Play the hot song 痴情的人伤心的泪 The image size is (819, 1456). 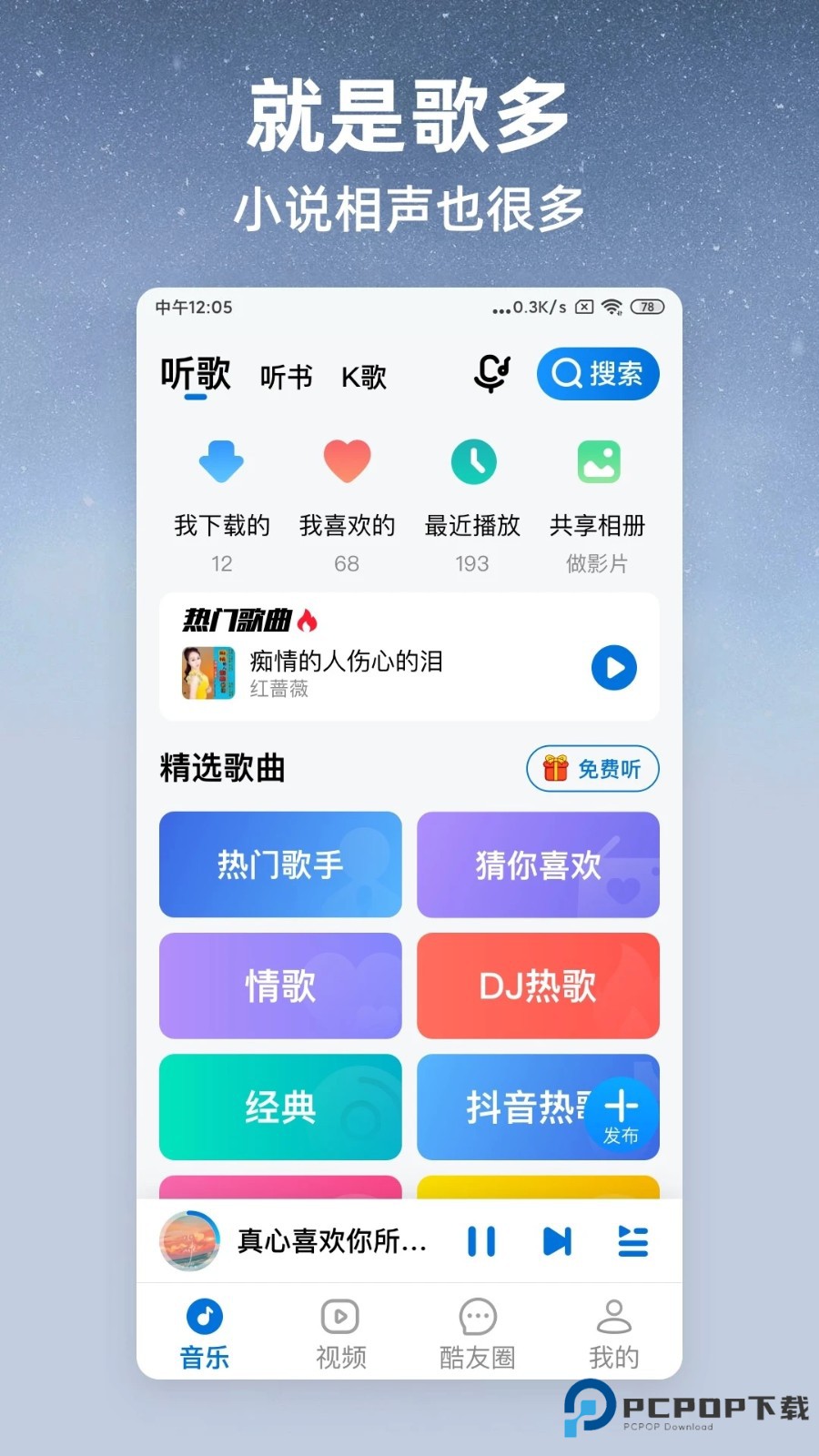point(613,669)
